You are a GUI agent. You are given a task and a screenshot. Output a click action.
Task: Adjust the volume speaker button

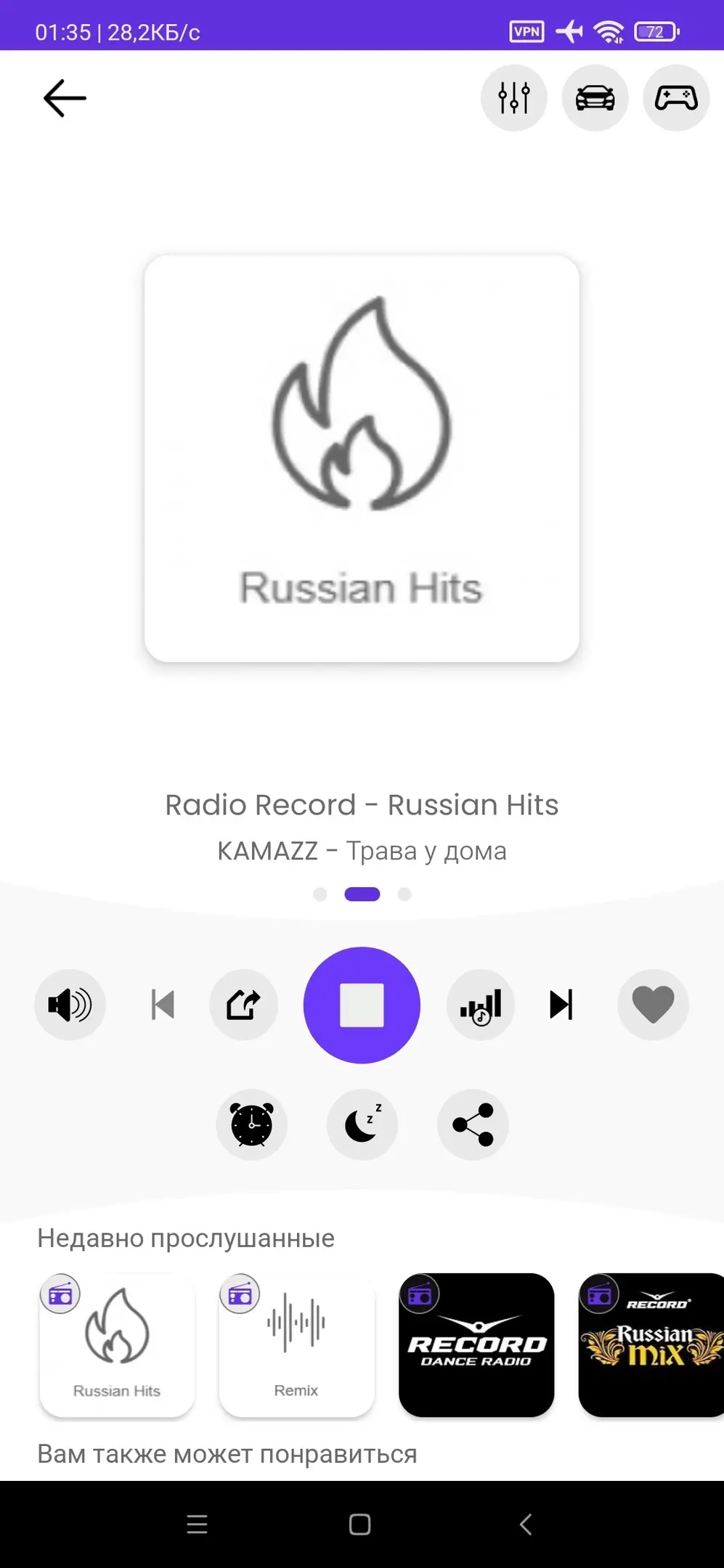70,1005
